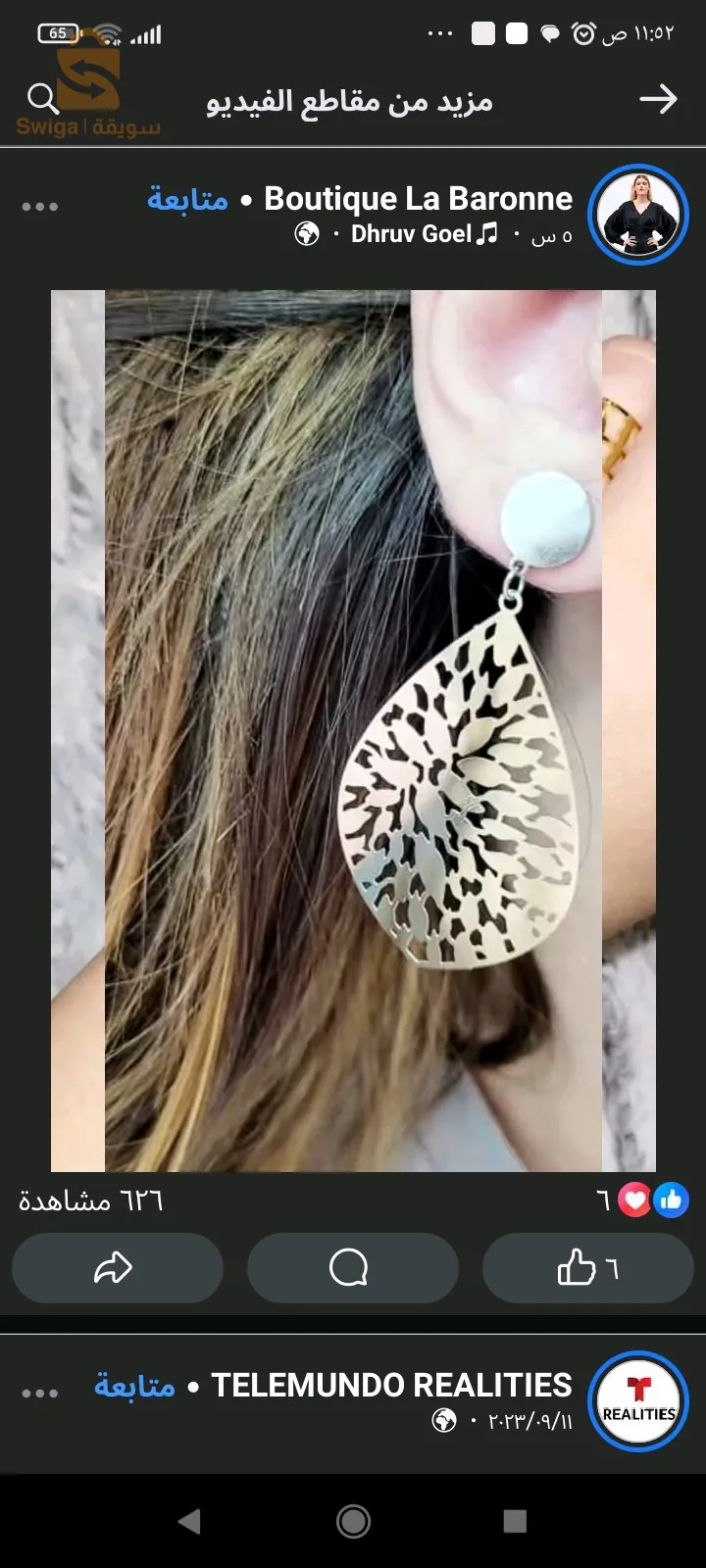Open Dhruv Goel audio track
This screenshot has width=706, height=1568.
(425, 234)
